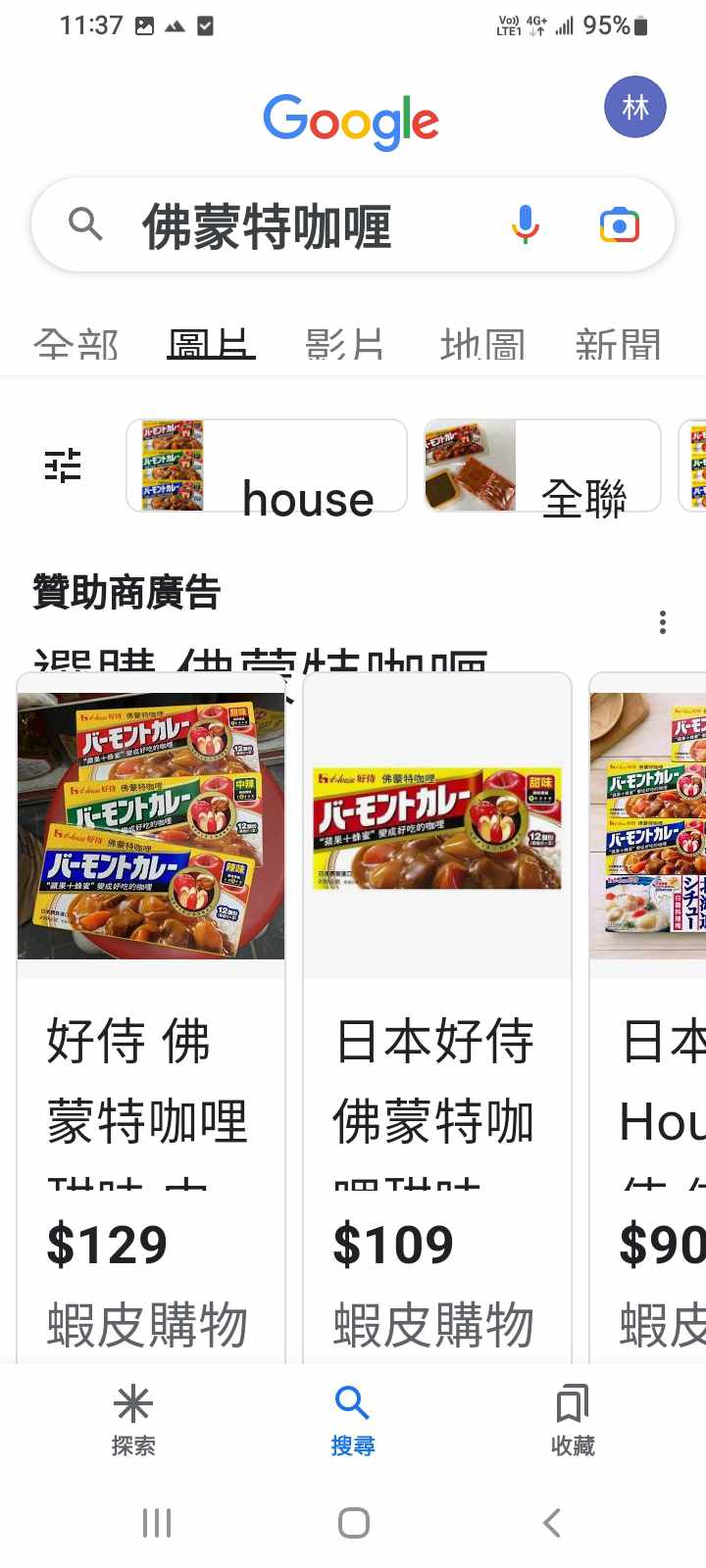Open the account avatar 林

(x=634, y=107)
